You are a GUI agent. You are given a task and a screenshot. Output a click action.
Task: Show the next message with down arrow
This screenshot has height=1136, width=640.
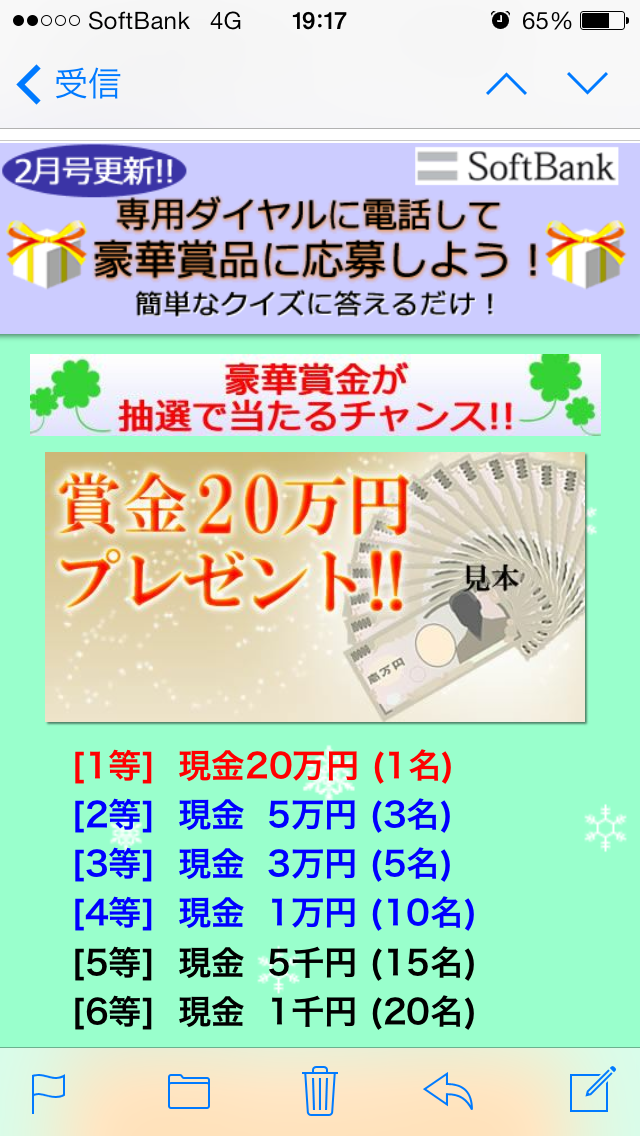tap(587, 84)
